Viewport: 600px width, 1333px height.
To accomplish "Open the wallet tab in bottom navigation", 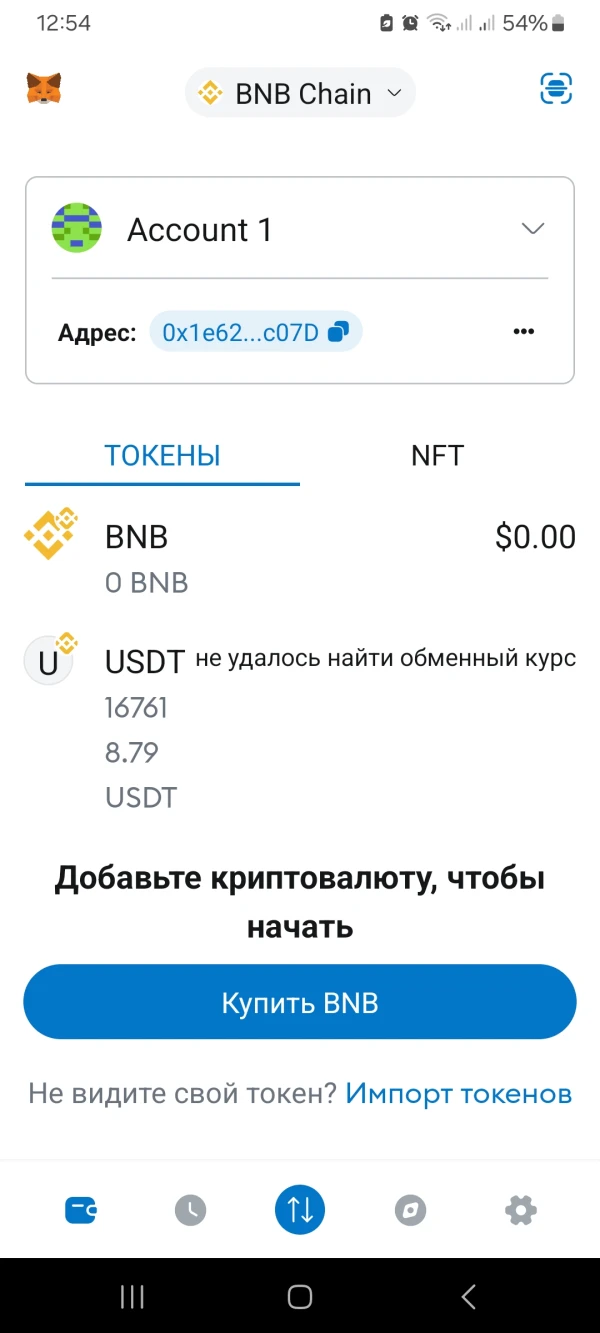I will click(80, 1211).
